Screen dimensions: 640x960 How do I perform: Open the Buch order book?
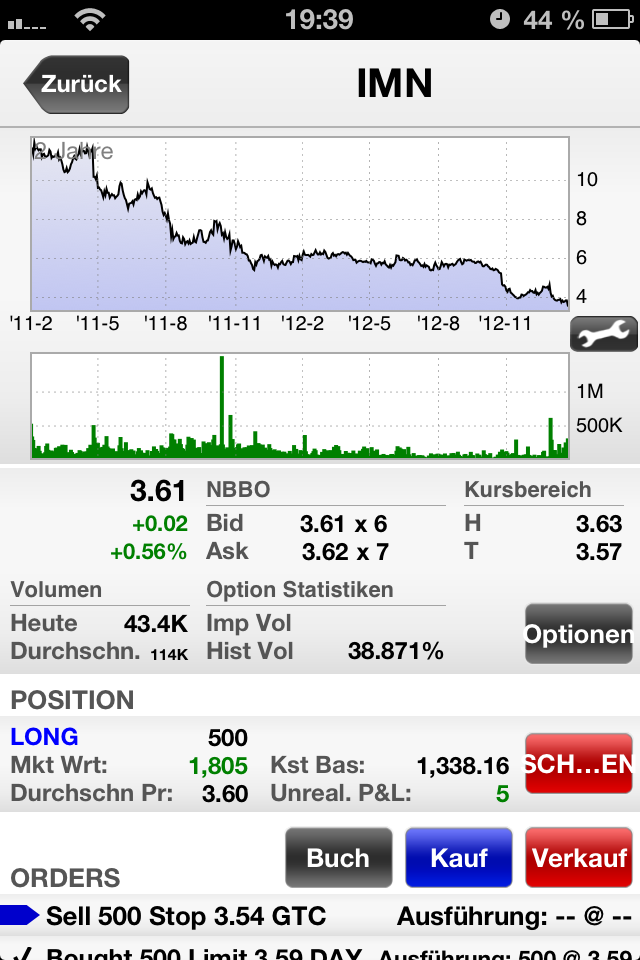point(338,858)
